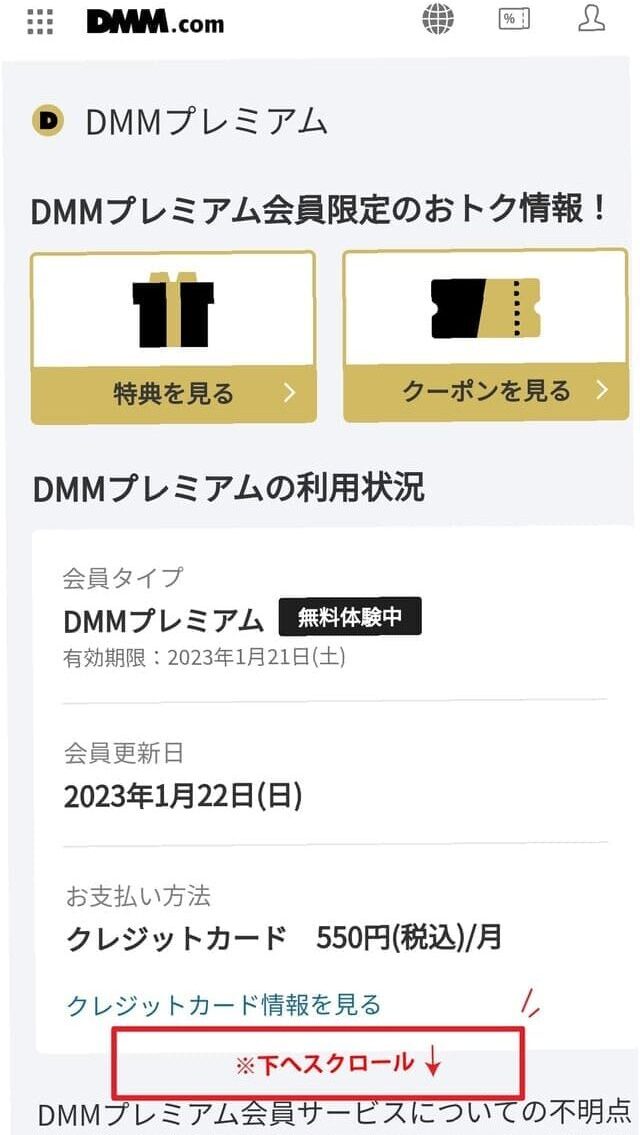Open the language globe icon
Viewport: 640px width, 1135px height.
coord(438,18)
